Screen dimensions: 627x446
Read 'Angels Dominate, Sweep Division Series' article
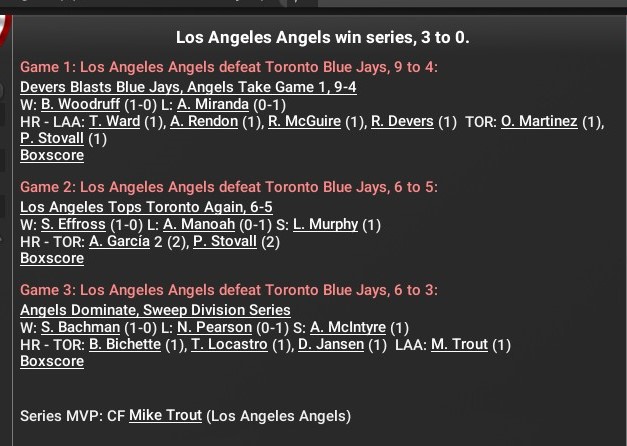(x=155, y=310)
